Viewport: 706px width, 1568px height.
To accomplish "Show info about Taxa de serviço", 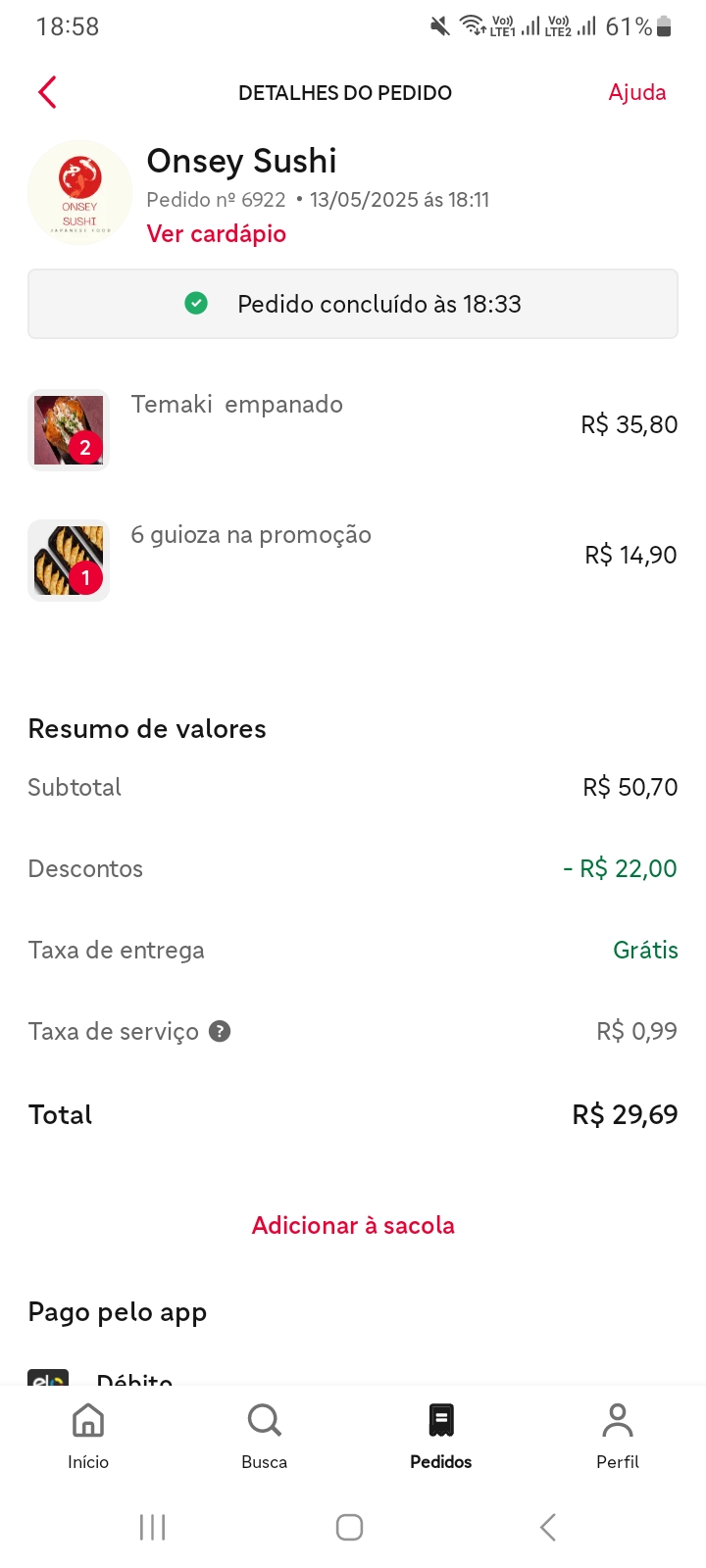I will pyautogui.click(x=221, y=1031).
